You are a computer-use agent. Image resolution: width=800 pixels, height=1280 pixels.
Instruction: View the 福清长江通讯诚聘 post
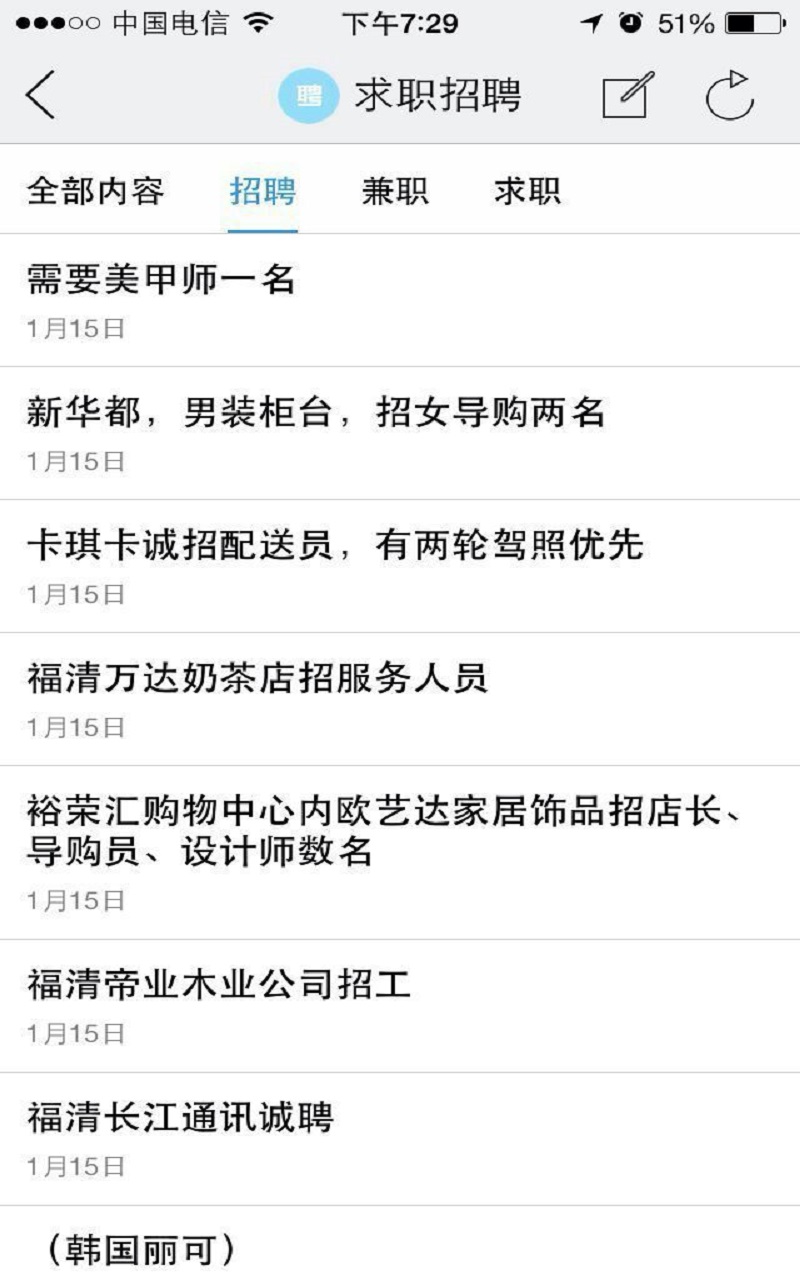[x=400, y=1138]
